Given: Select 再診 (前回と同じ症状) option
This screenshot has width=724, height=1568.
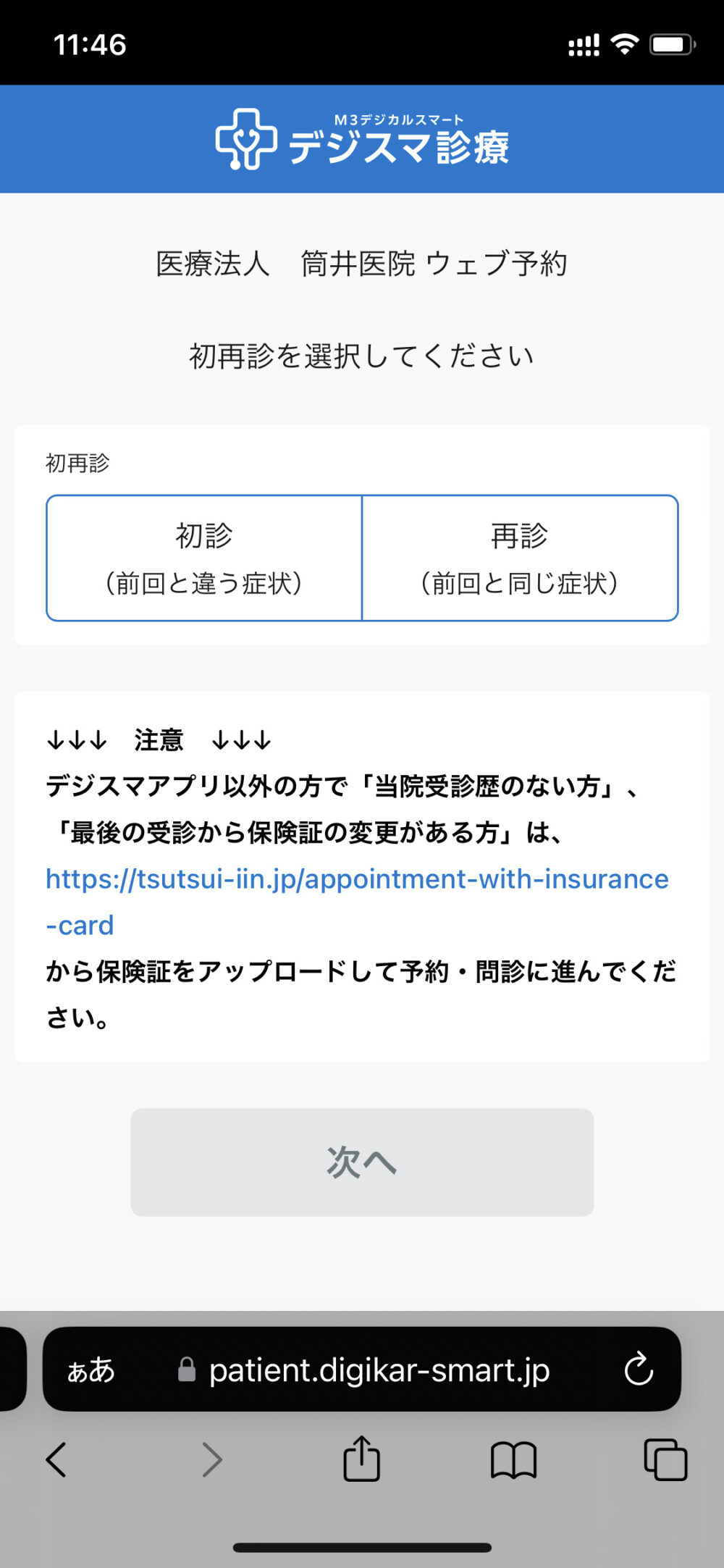Looking at the screenshot, I should tap(520, 558).
